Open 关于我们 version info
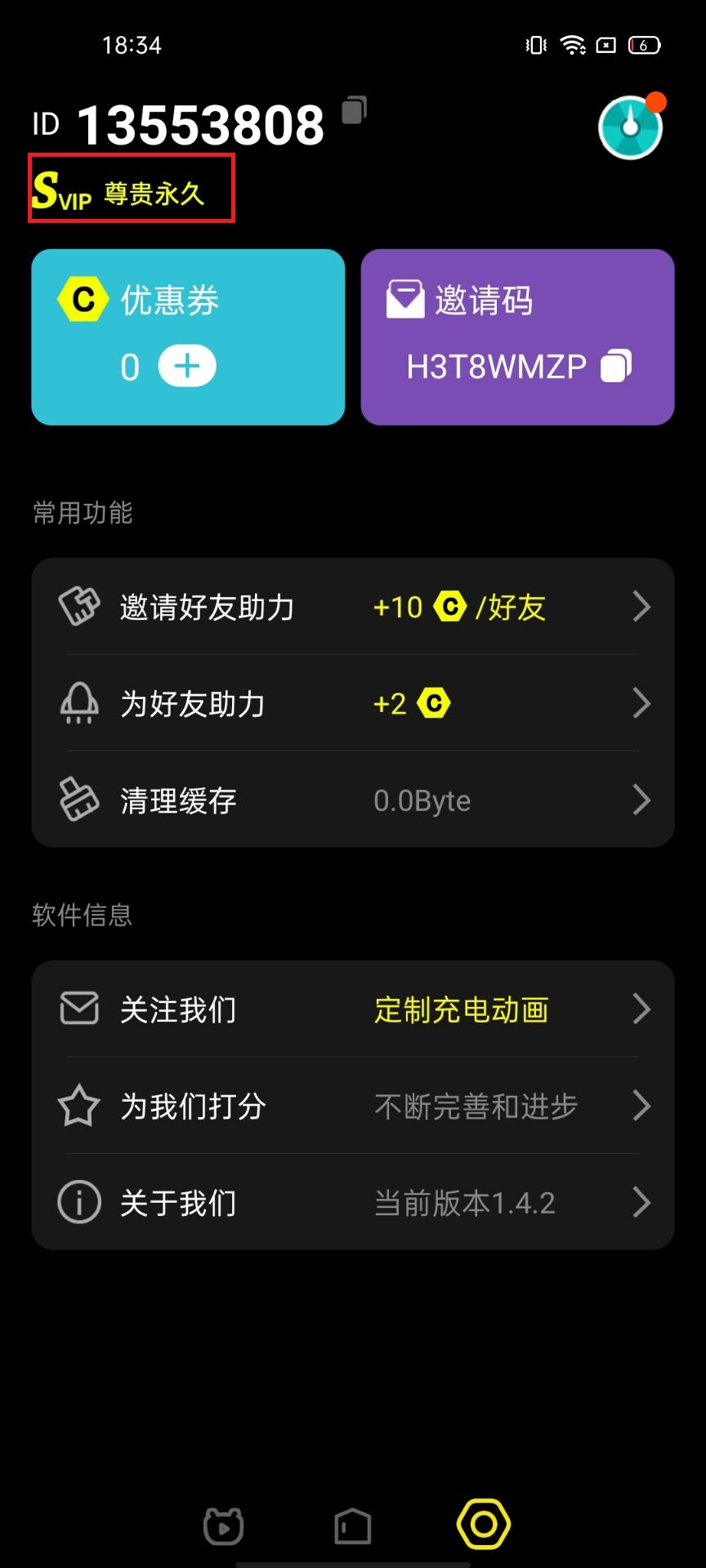706x1568 pixels. 353,1202
